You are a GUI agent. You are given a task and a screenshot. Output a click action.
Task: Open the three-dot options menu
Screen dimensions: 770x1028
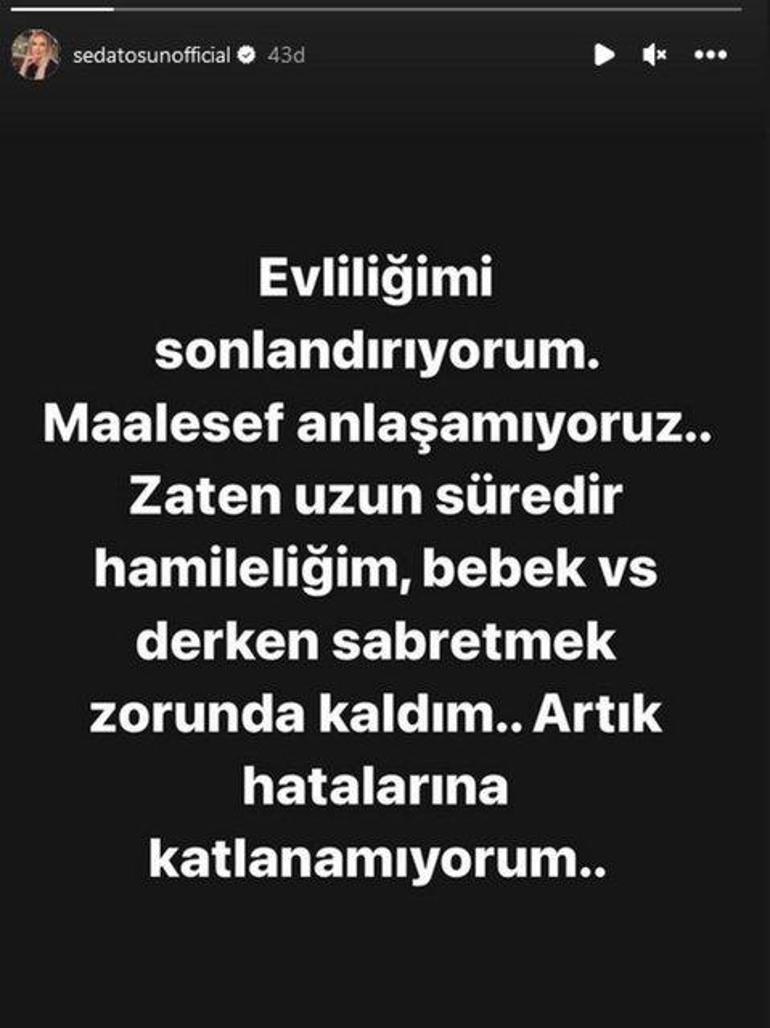tap(710, 55)
